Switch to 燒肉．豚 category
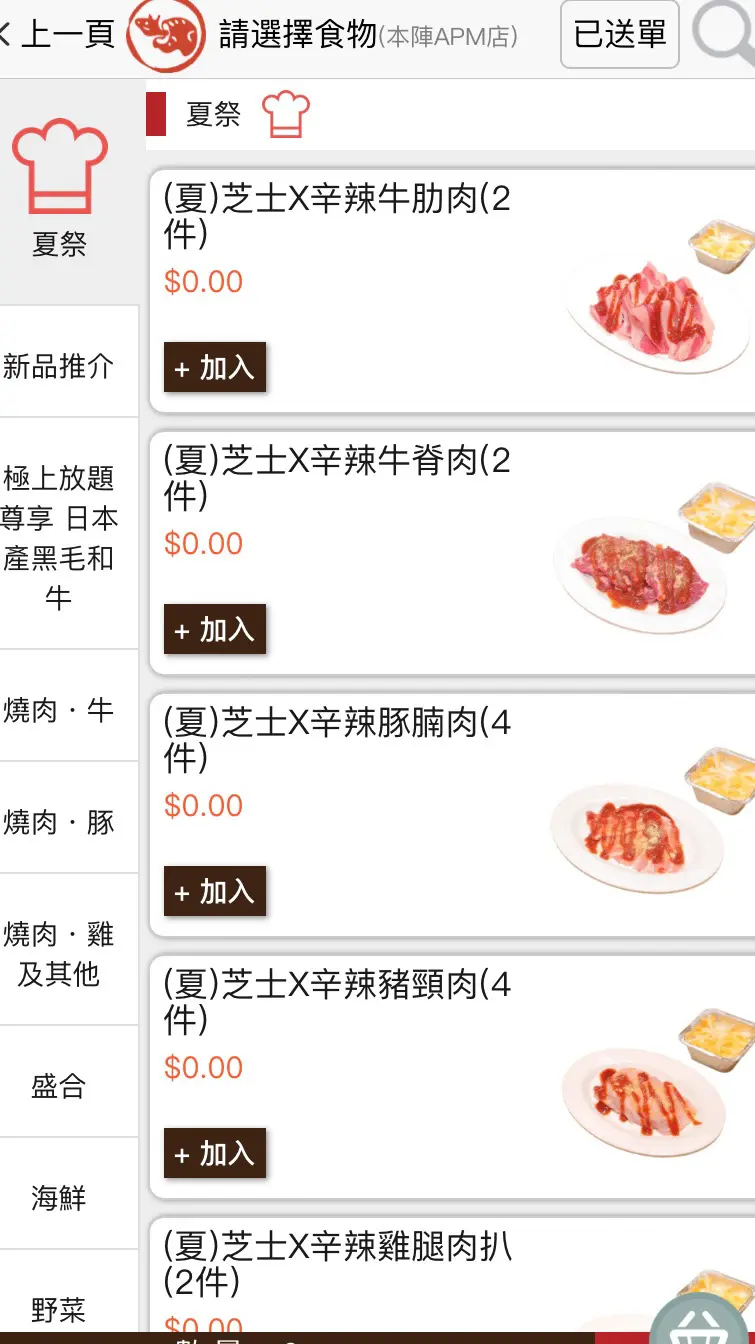Screen dimensions: 755x1344 [59, 822]
